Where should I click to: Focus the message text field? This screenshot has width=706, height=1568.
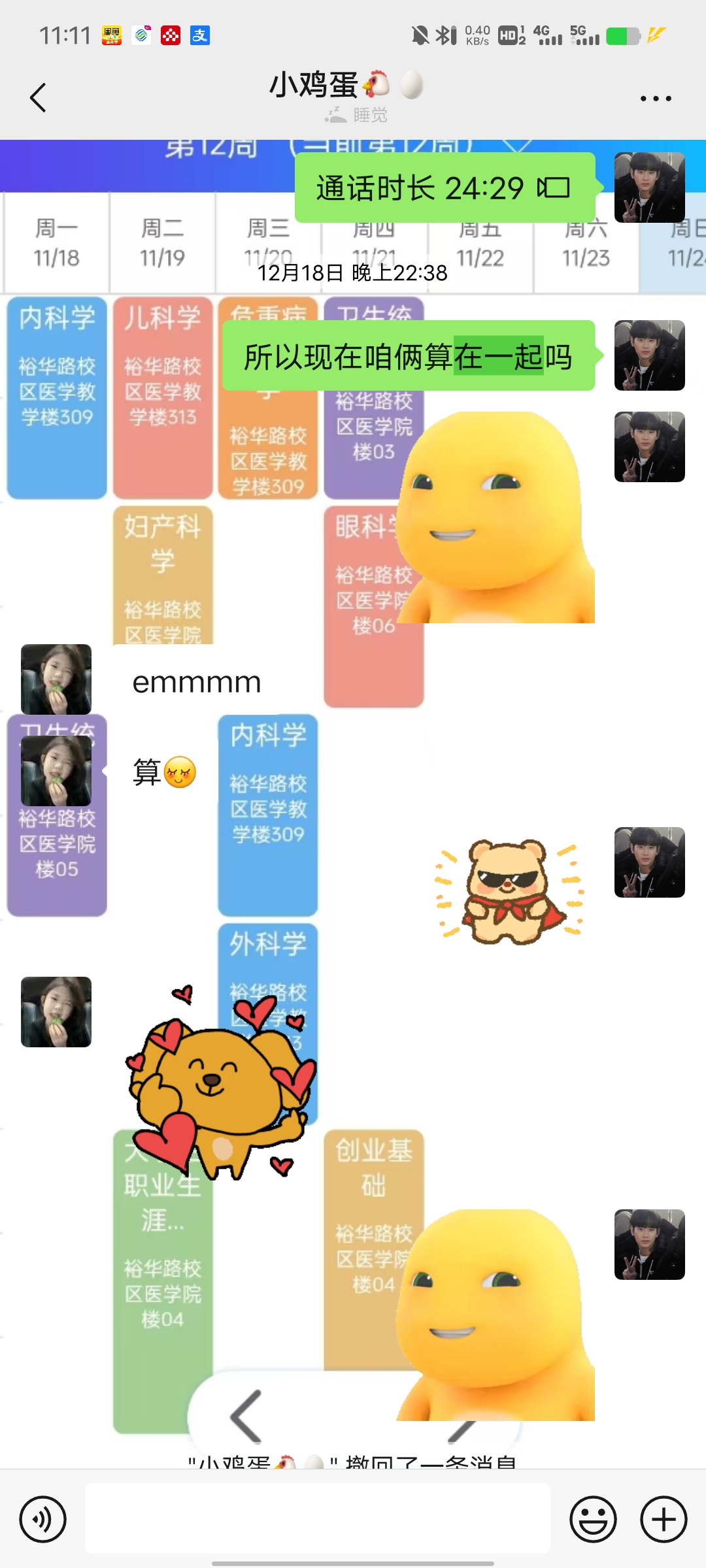(317, 1518)
